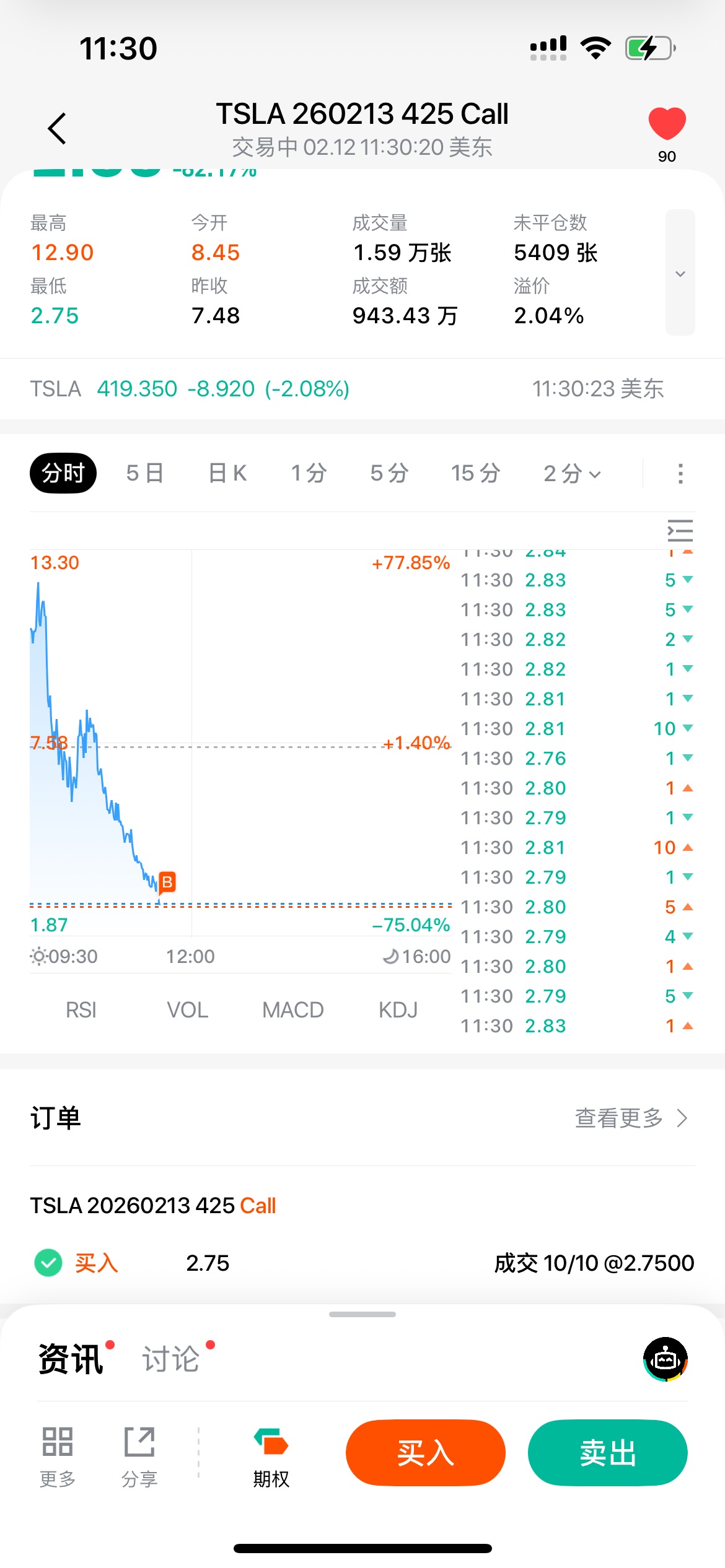Screen dimensions: 725x1568
Task: Select the 15分 chart interval
Action: tap(475, 473)
